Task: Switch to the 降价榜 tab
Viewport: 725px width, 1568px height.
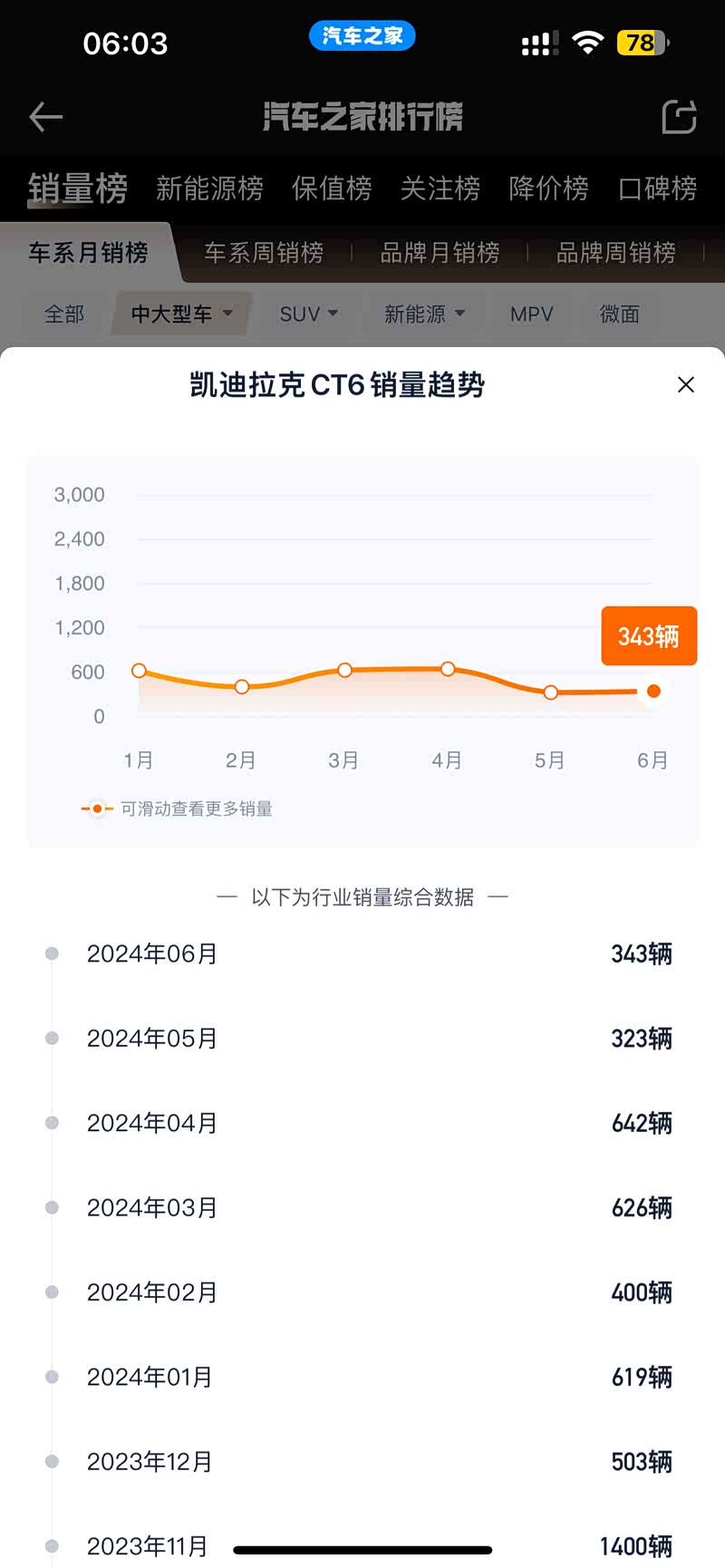Action: 549,189
